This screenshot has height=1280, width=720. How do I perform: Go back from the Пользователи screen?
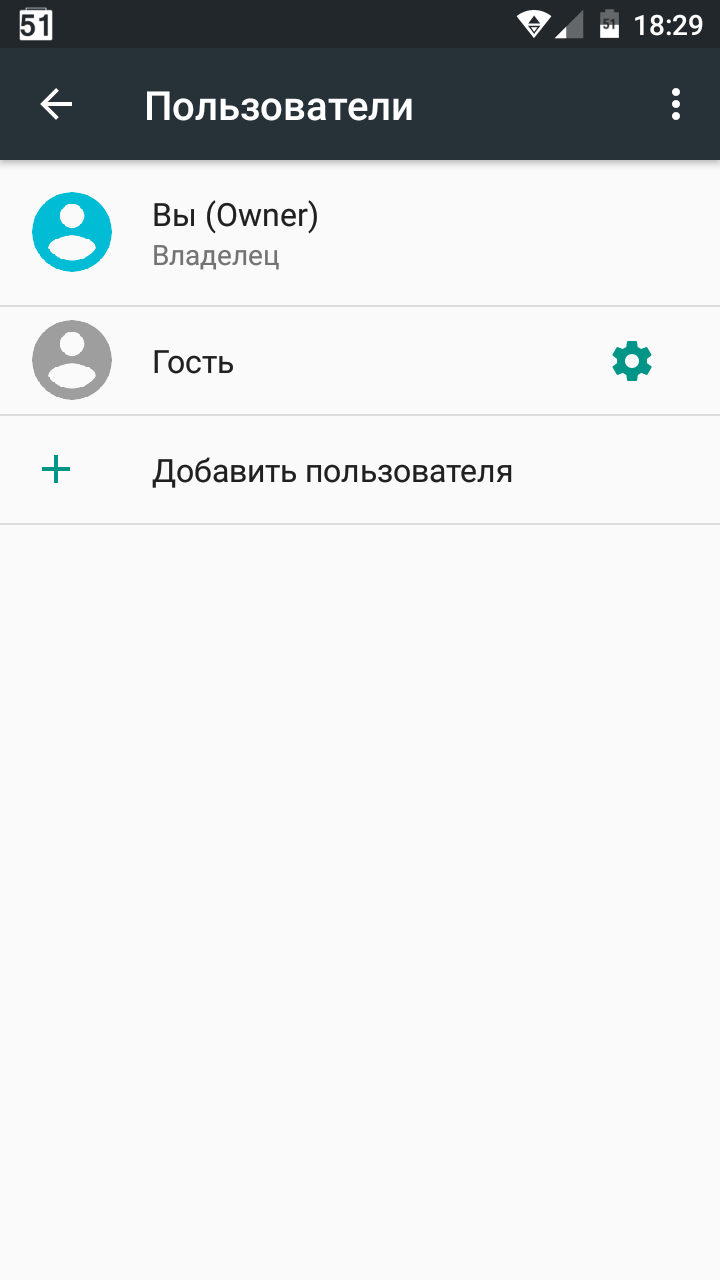(57, 104)
